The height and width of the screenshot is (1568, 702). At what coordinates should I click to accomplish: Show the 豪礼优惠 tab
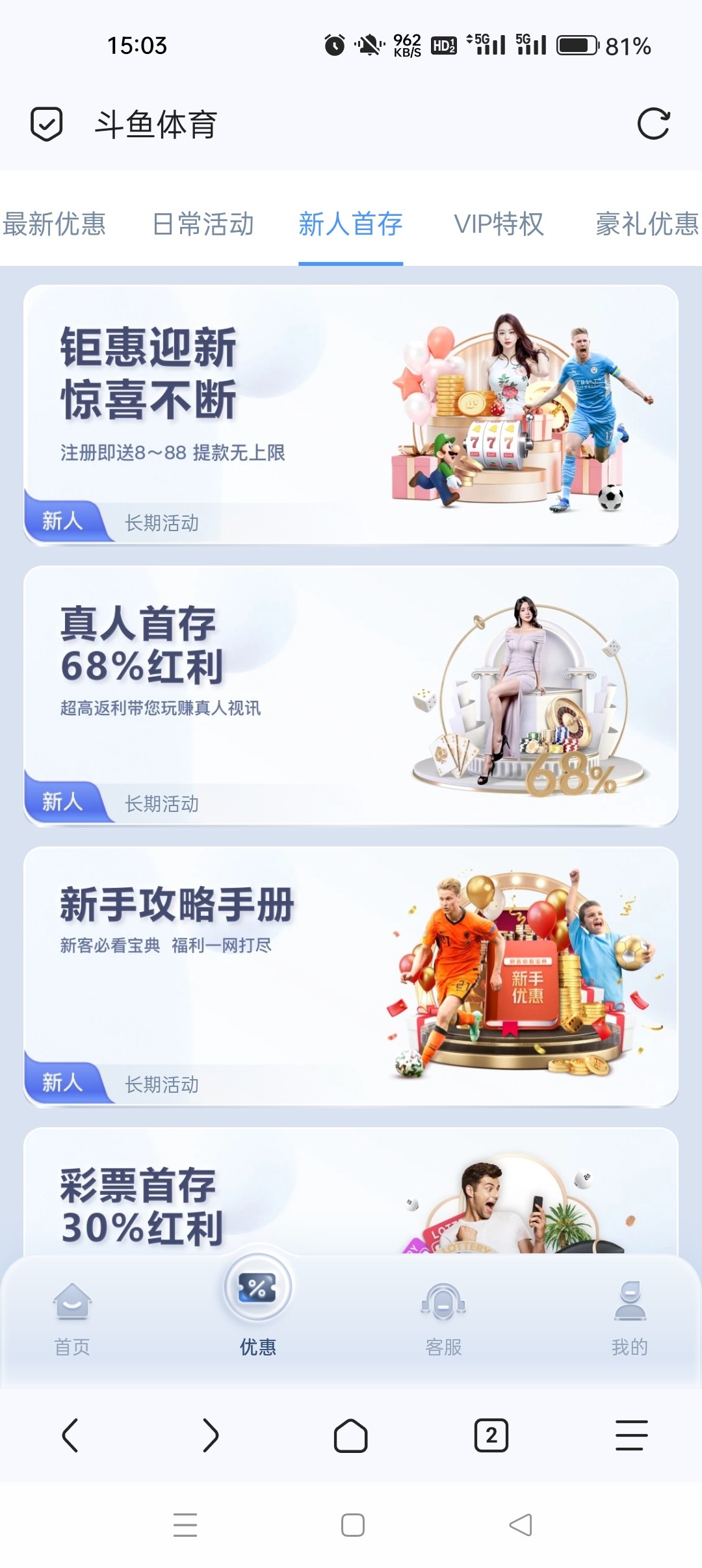tap(647, 224)
